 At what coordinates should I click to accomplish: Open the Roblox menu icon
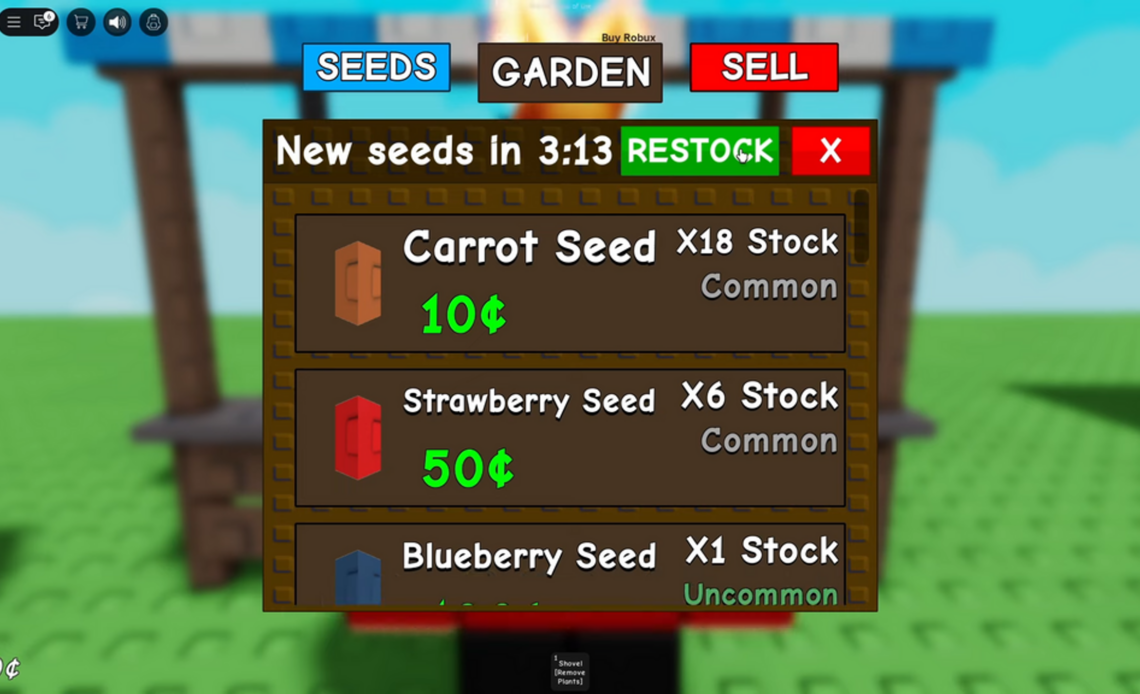[14, 22]
